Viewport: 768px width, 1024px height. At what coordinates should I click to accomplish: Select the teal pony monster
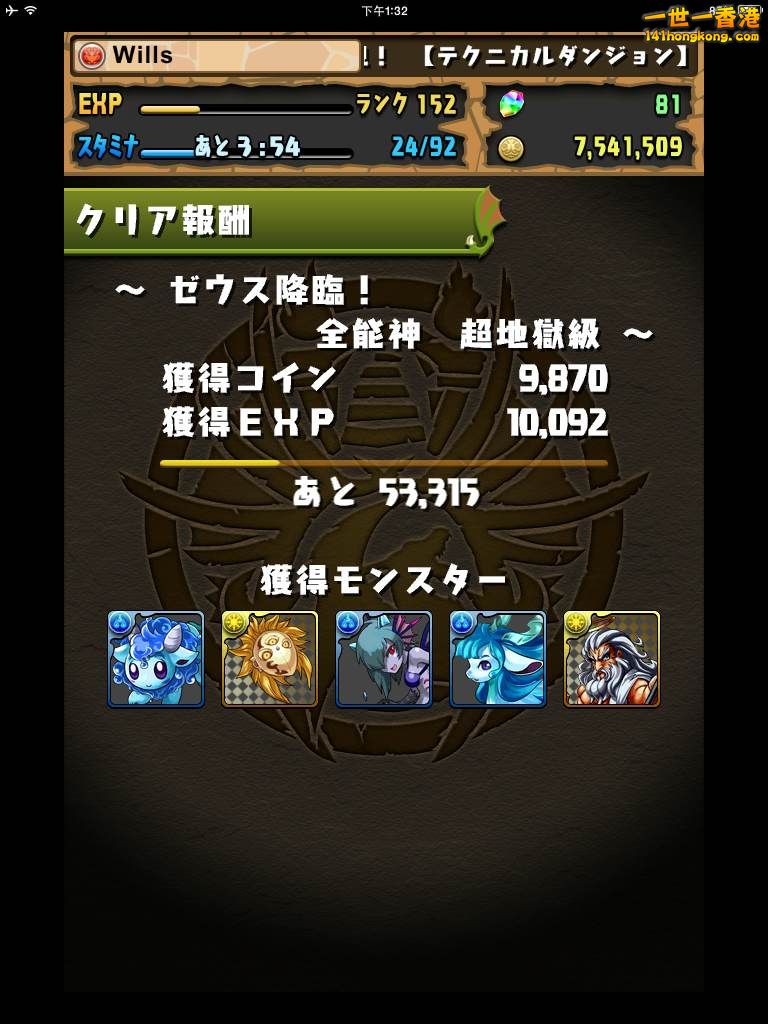(x=498, y=659)
